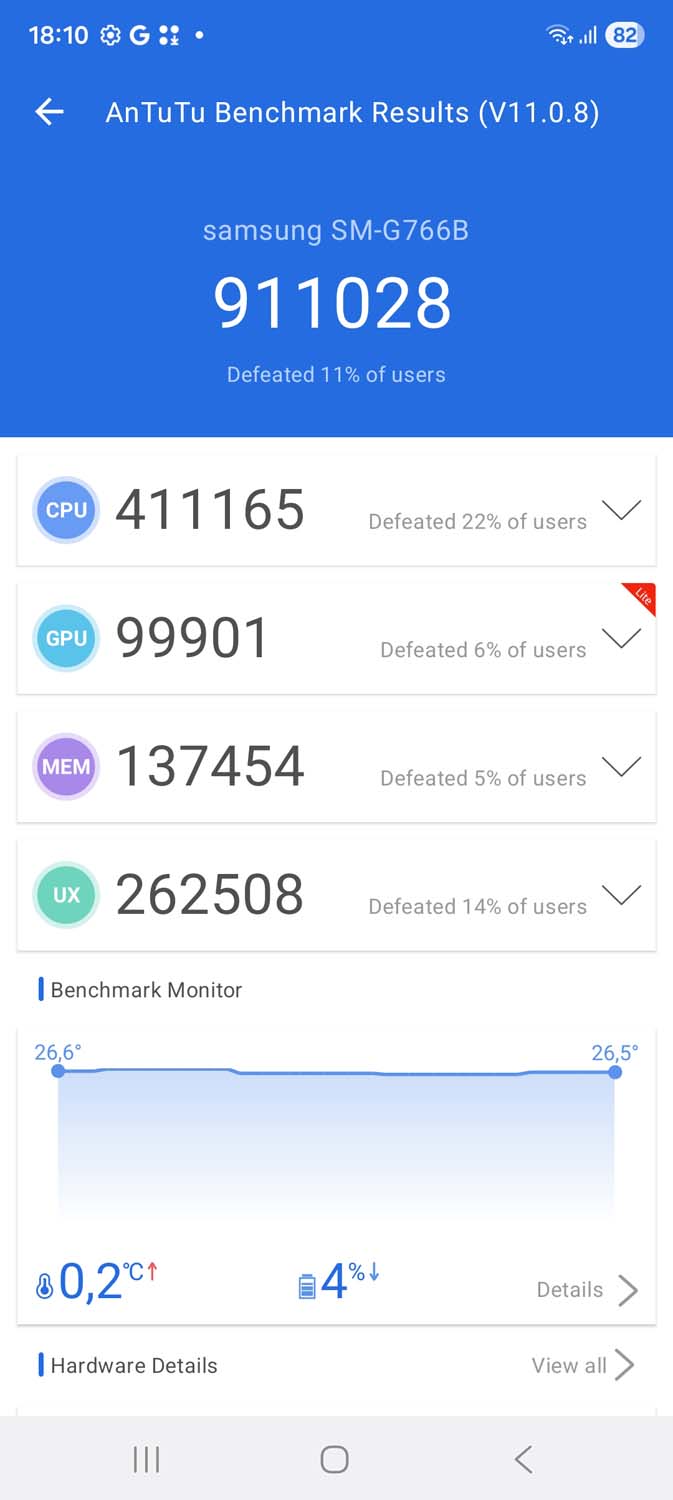
Task: Expand the MEM score section
Action: click(x=621, y=767)
